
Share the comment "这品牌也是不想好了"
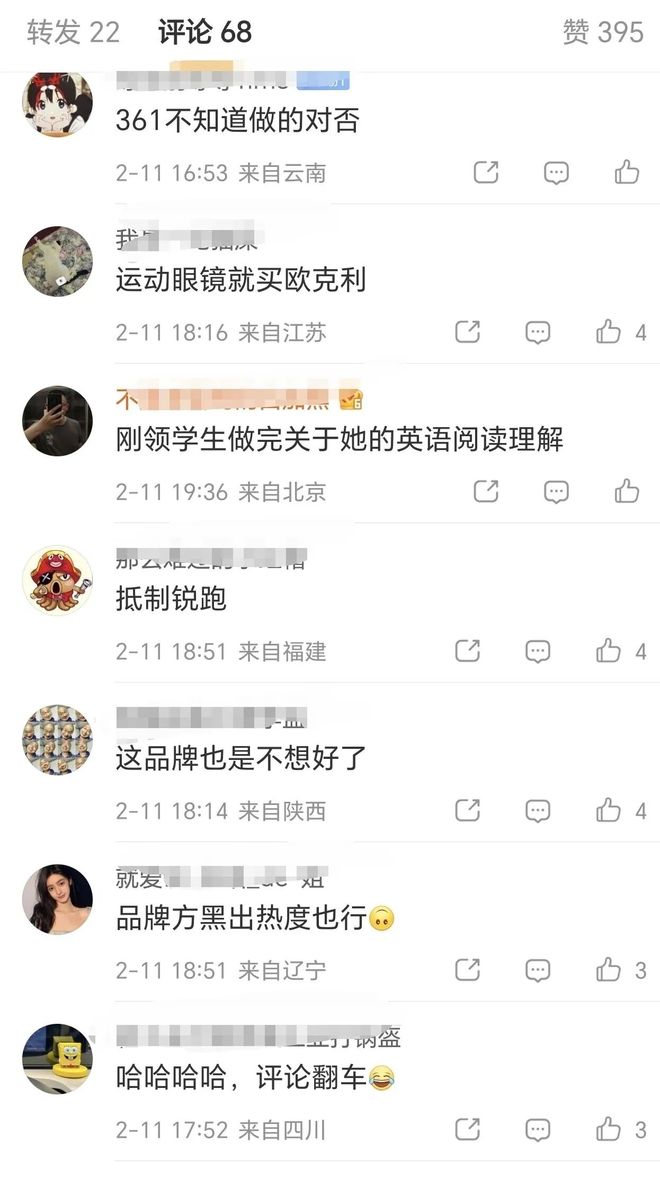click(468, 810)
